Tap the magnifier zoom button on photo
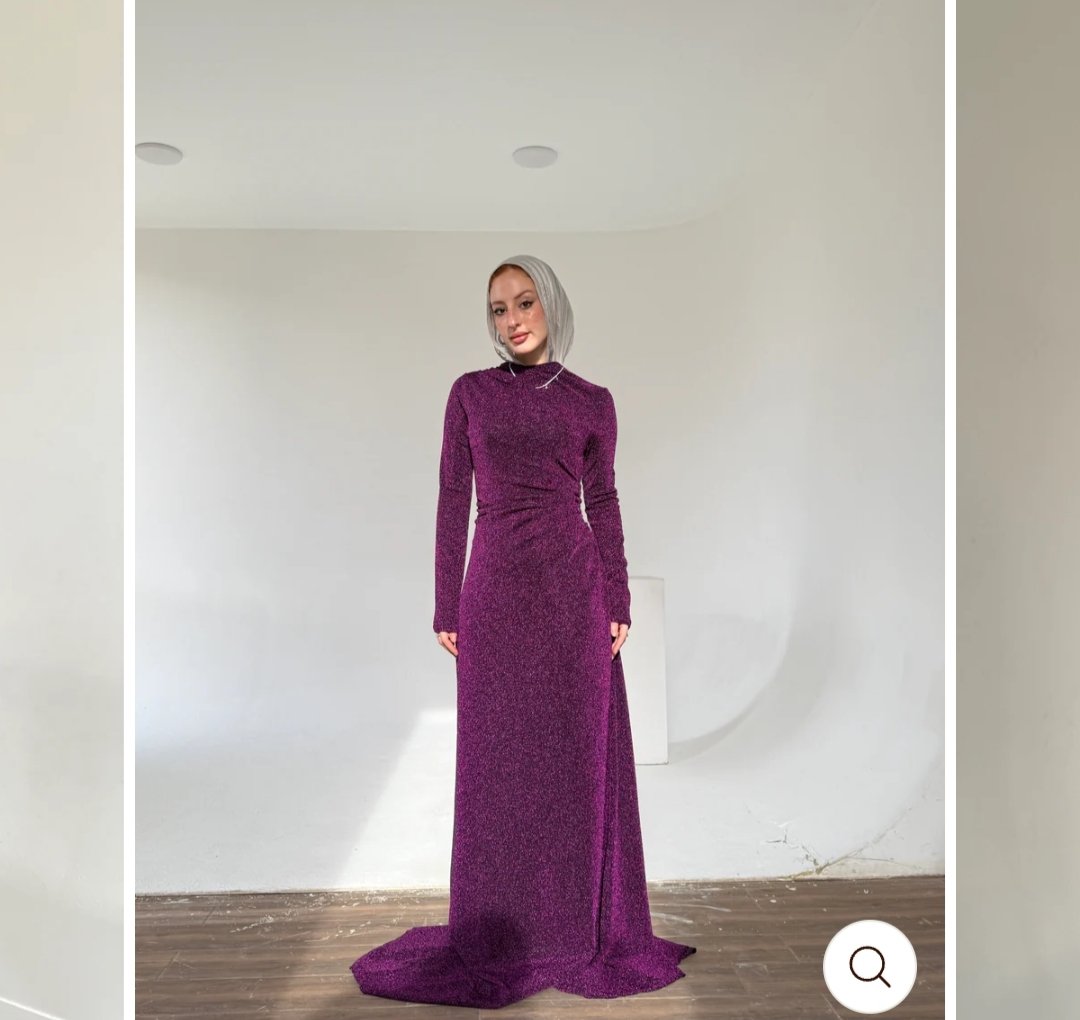This screenshot has width=1080, height=1020. (x=869, y=966)
